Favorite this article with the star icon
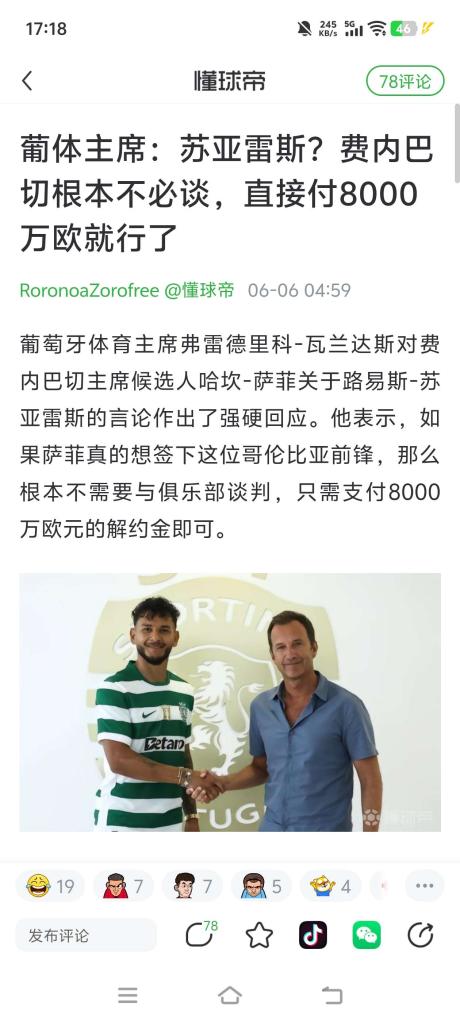 click(x=259, y=936)
